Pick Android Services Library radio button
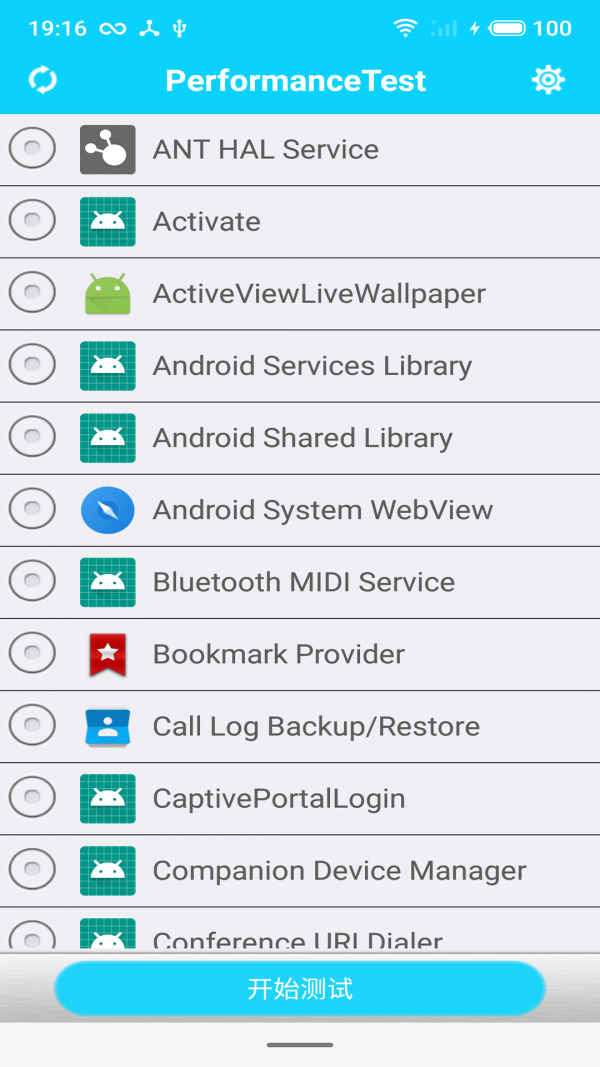 point(32,365)
